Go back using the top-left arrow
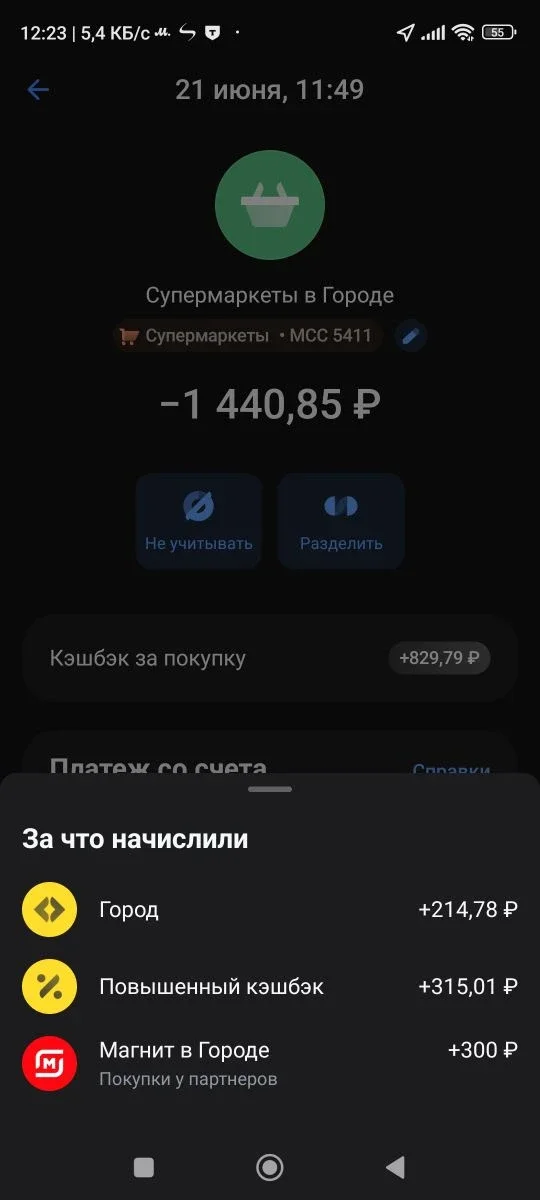 coord(38,90)
